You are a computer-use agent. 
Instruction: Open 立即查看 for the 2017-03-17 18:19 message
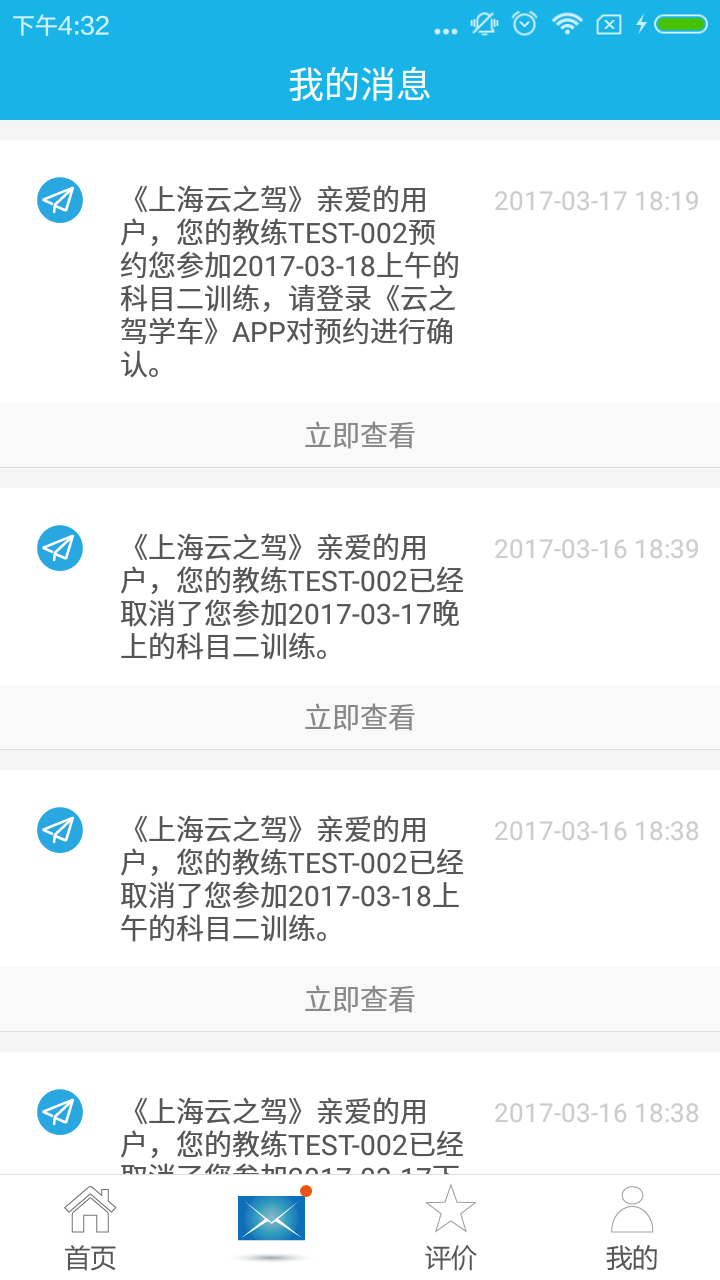tap(360, 436)
